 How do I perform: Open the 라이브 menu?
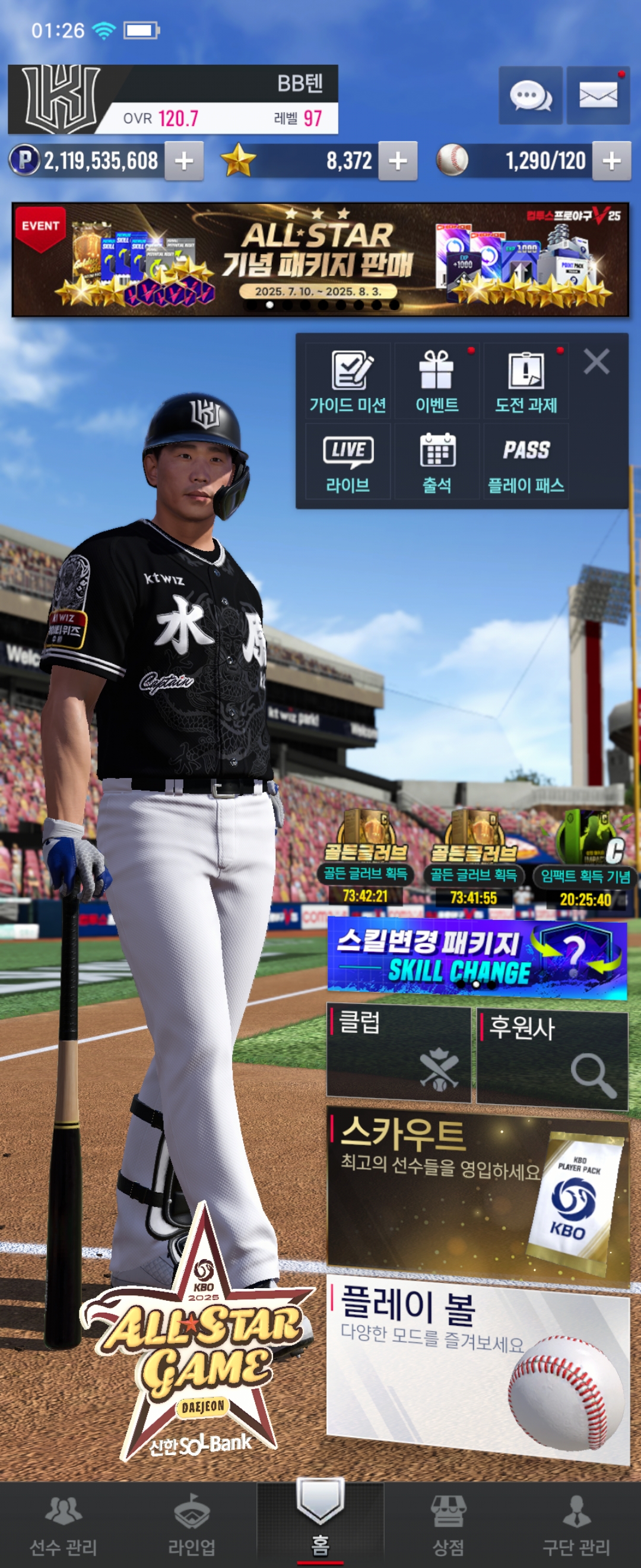pyautogui.click(x=348, y=462)
